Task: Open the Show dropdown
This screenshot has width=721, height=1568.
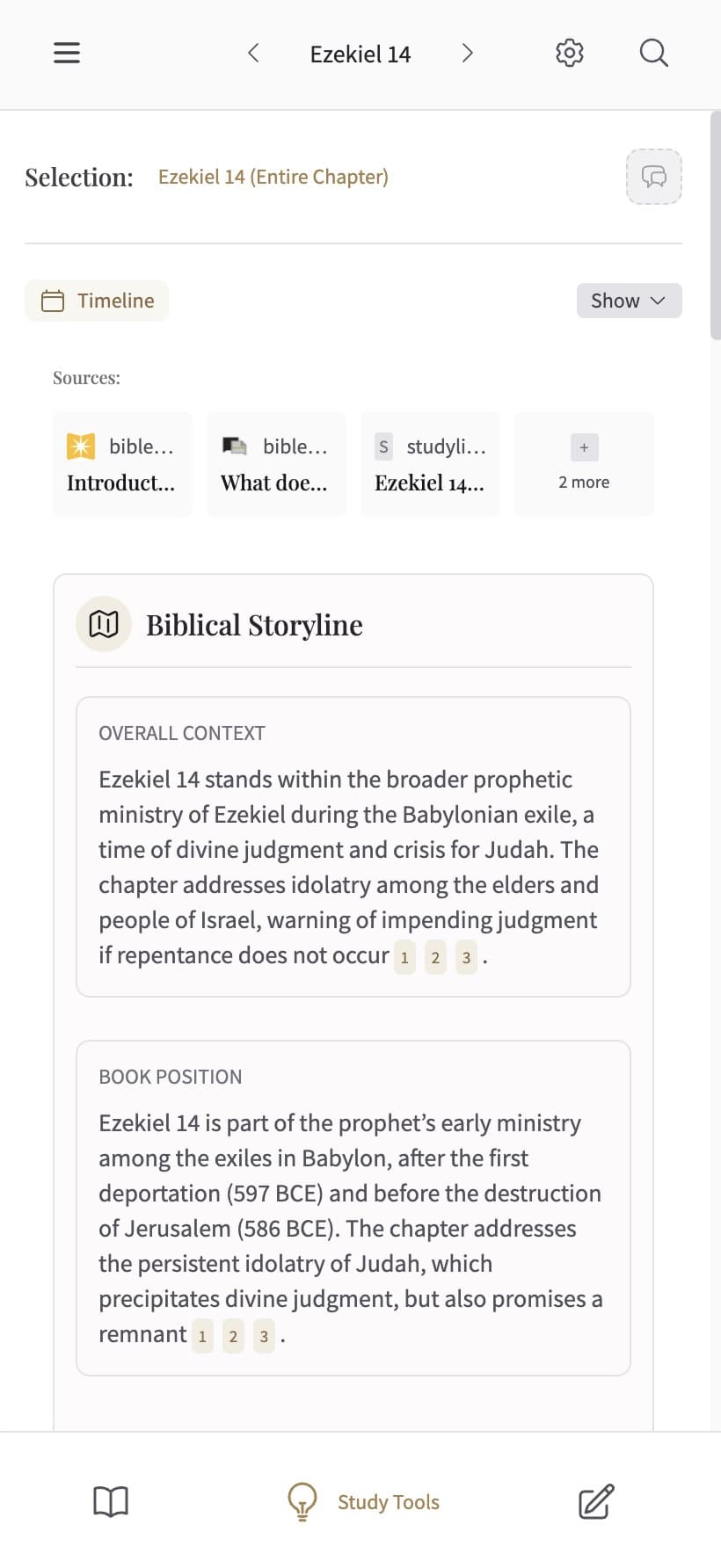Action: click(x=629, y=300)
